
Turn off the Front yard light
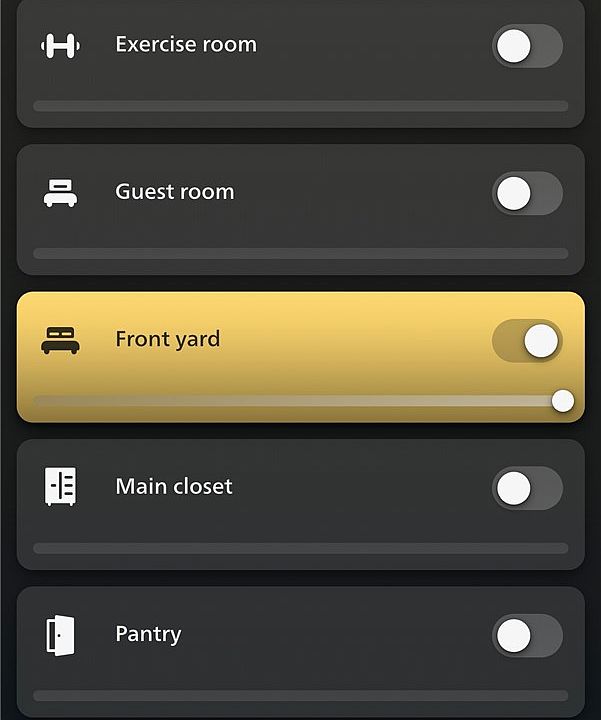tap(527, 341)
